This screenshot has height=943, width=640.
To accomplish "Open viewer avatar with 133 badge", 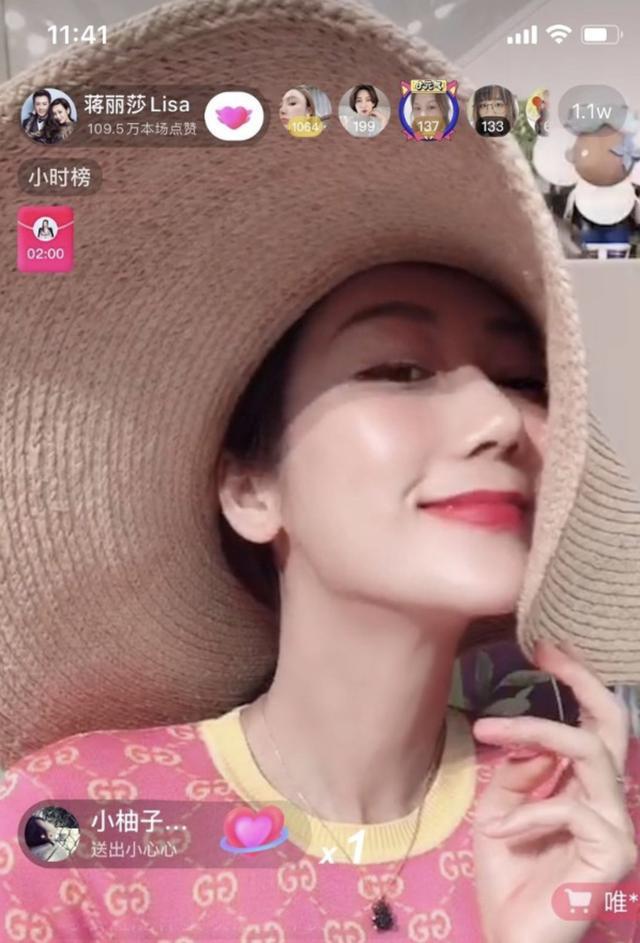I will tap(492, 111).
